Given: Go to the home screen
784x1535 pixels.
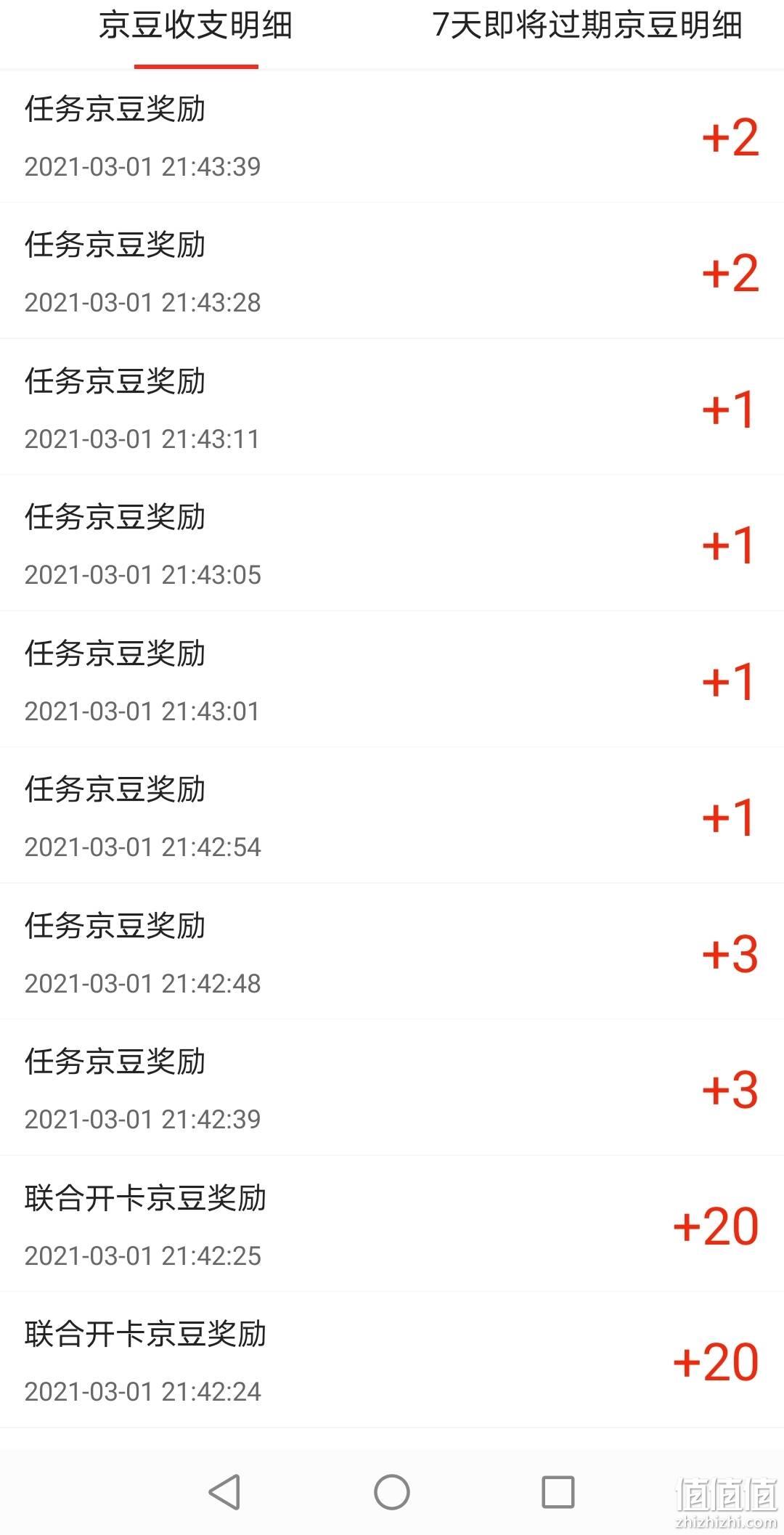Looking at the screenshot, I should [x=392, y=1492].
